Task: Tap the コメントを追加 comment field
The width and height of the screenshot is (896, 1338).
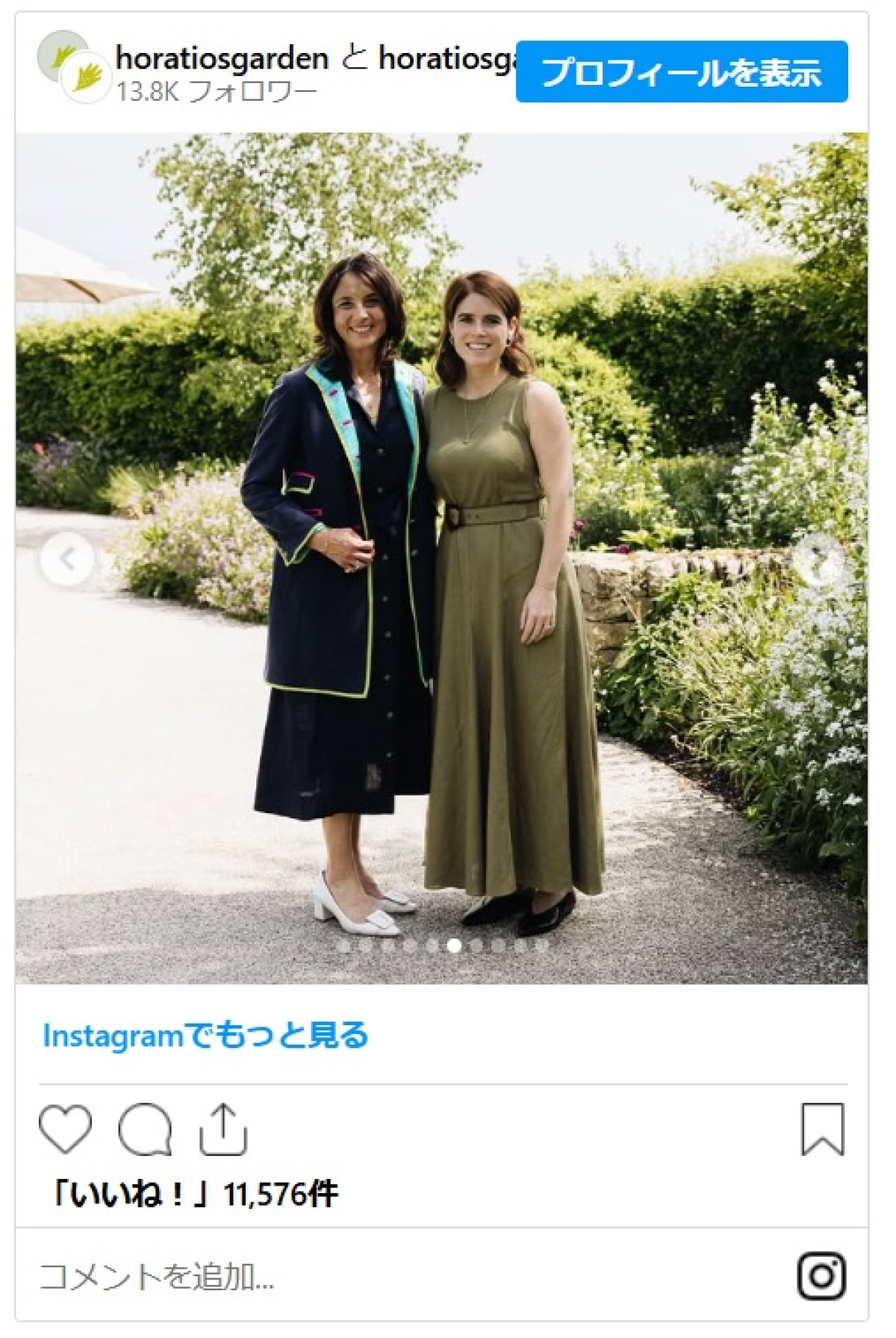Action: 299,1277
